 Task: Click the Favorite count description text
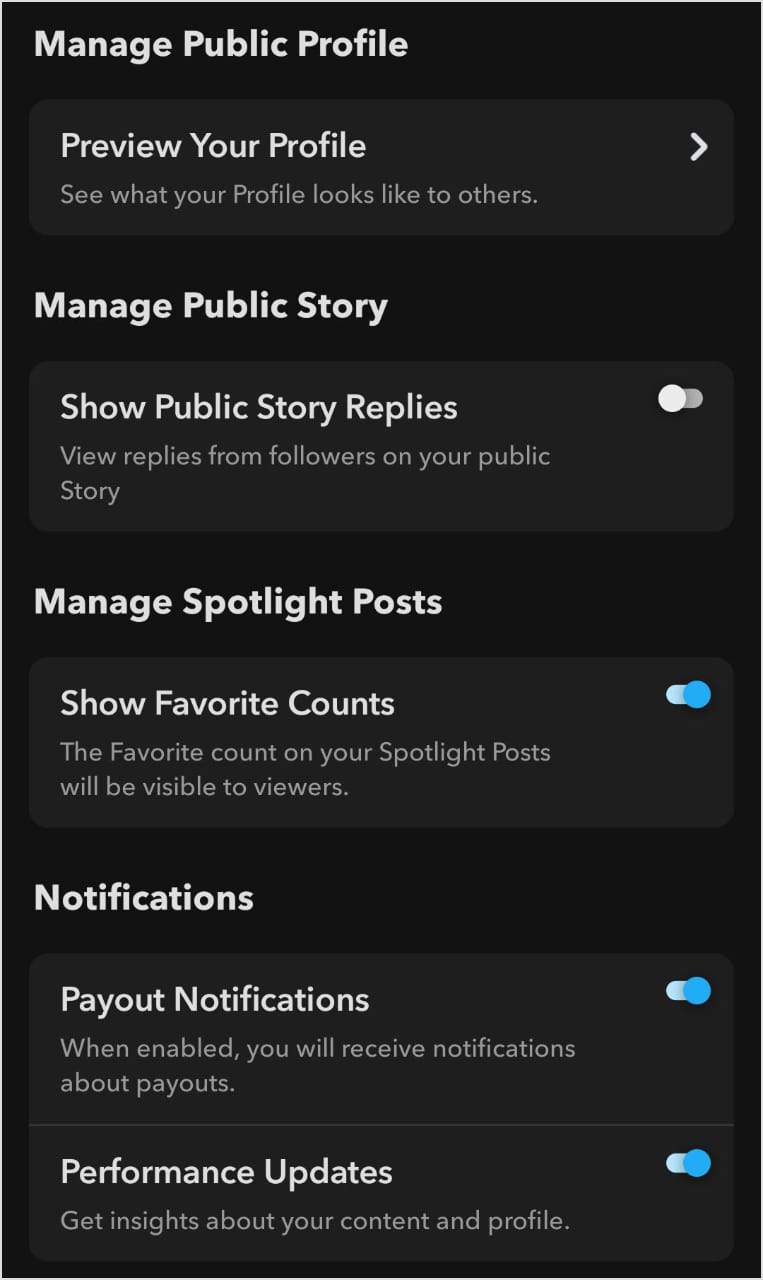(x=305, y=769)
